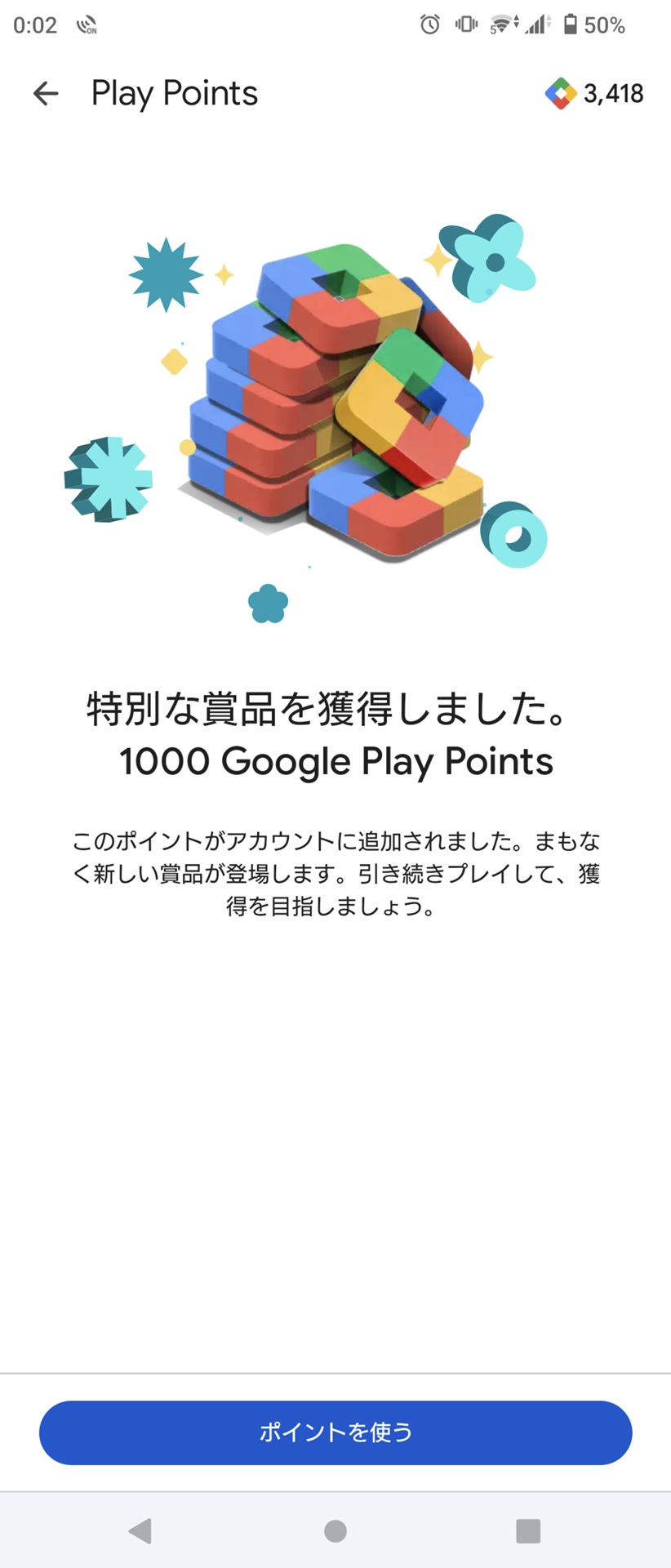Tap the ポイントを使う button
The image size is (671, 1568).
coord(335,1432)
